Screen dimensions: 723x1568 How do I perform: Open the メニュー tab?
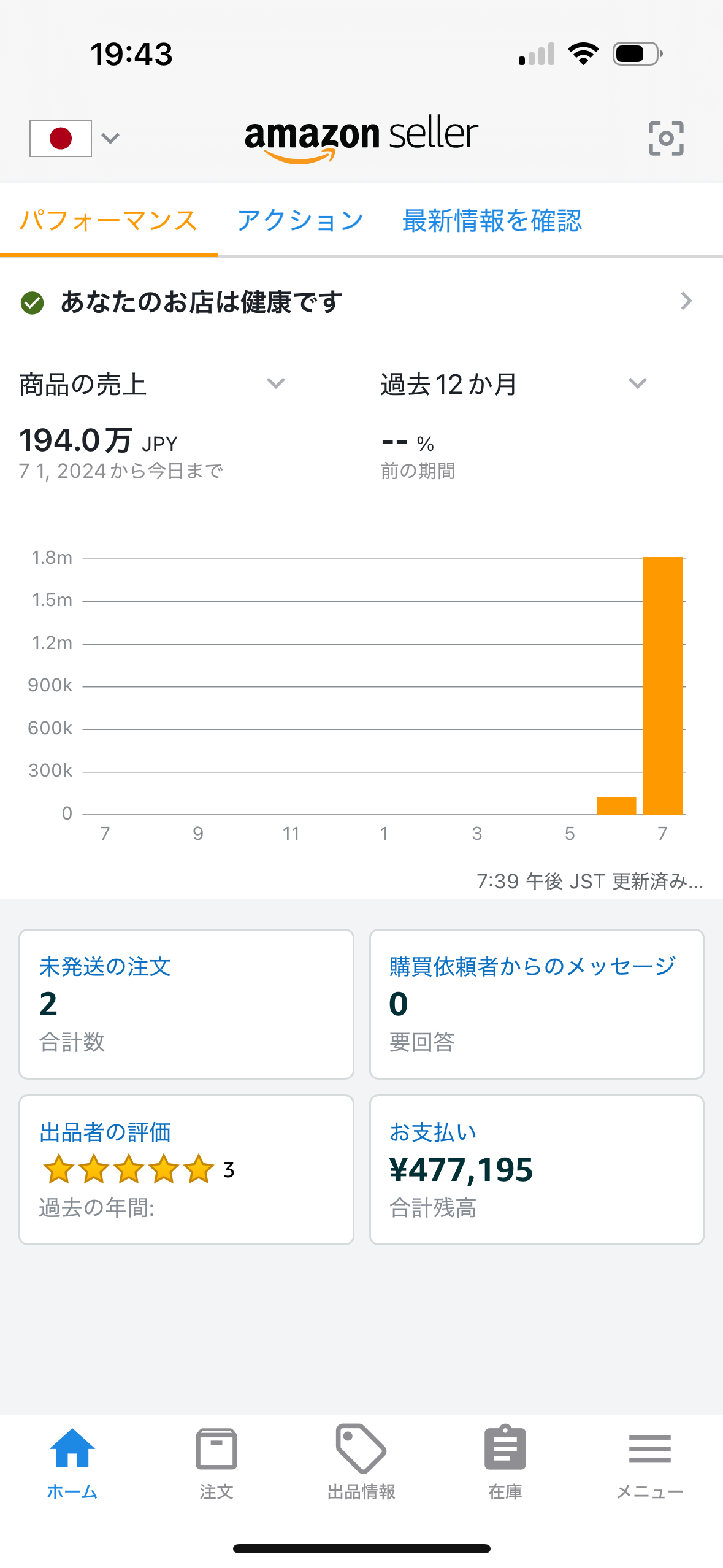(650, 1463)
